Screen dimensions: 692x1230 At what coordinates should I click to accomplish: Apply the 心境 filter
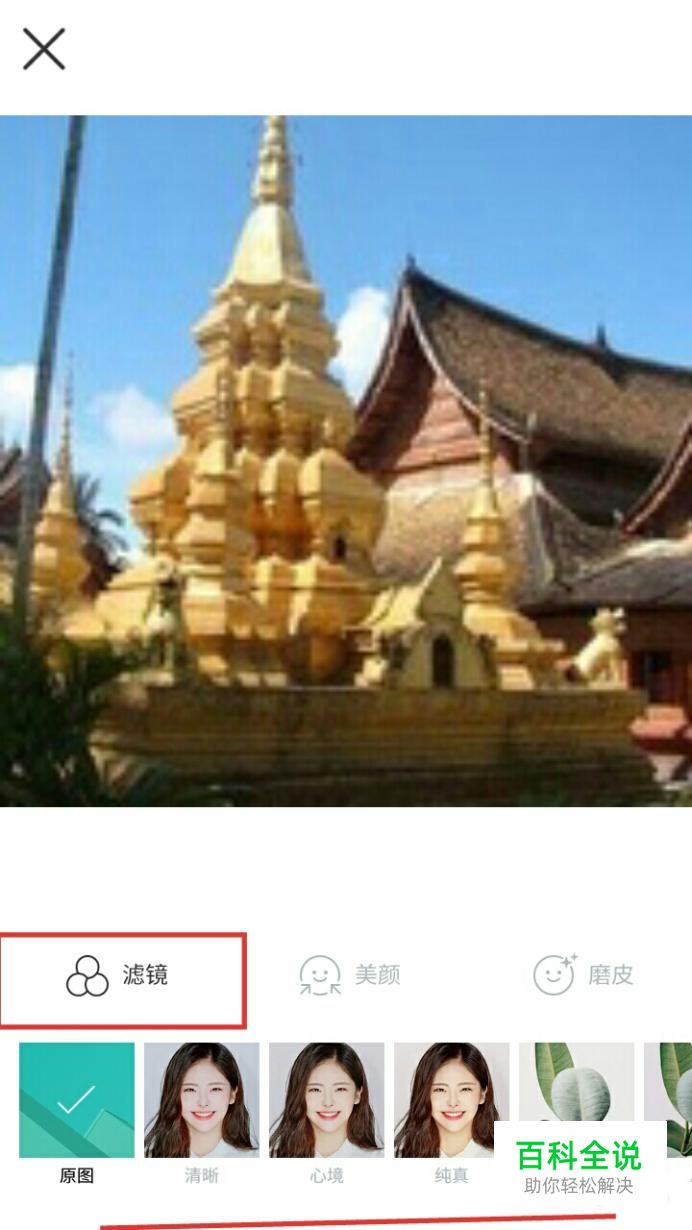coord(326,1101)
